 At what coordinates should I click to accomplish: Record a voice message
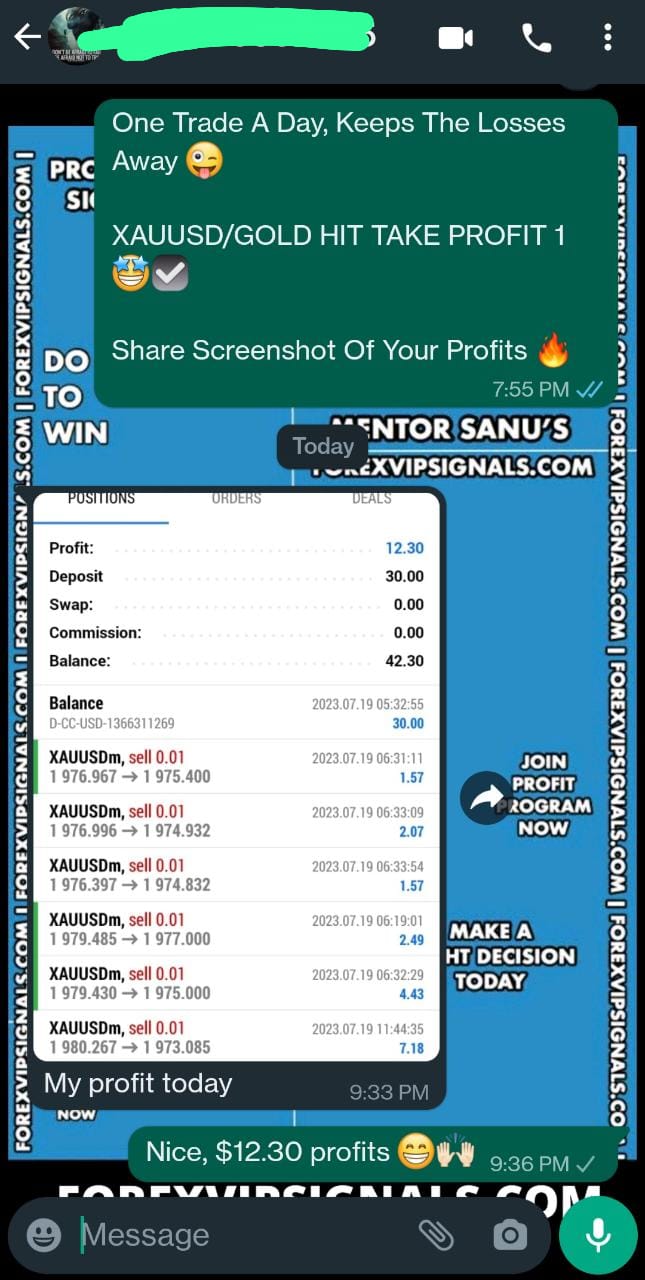point(598,1235)
